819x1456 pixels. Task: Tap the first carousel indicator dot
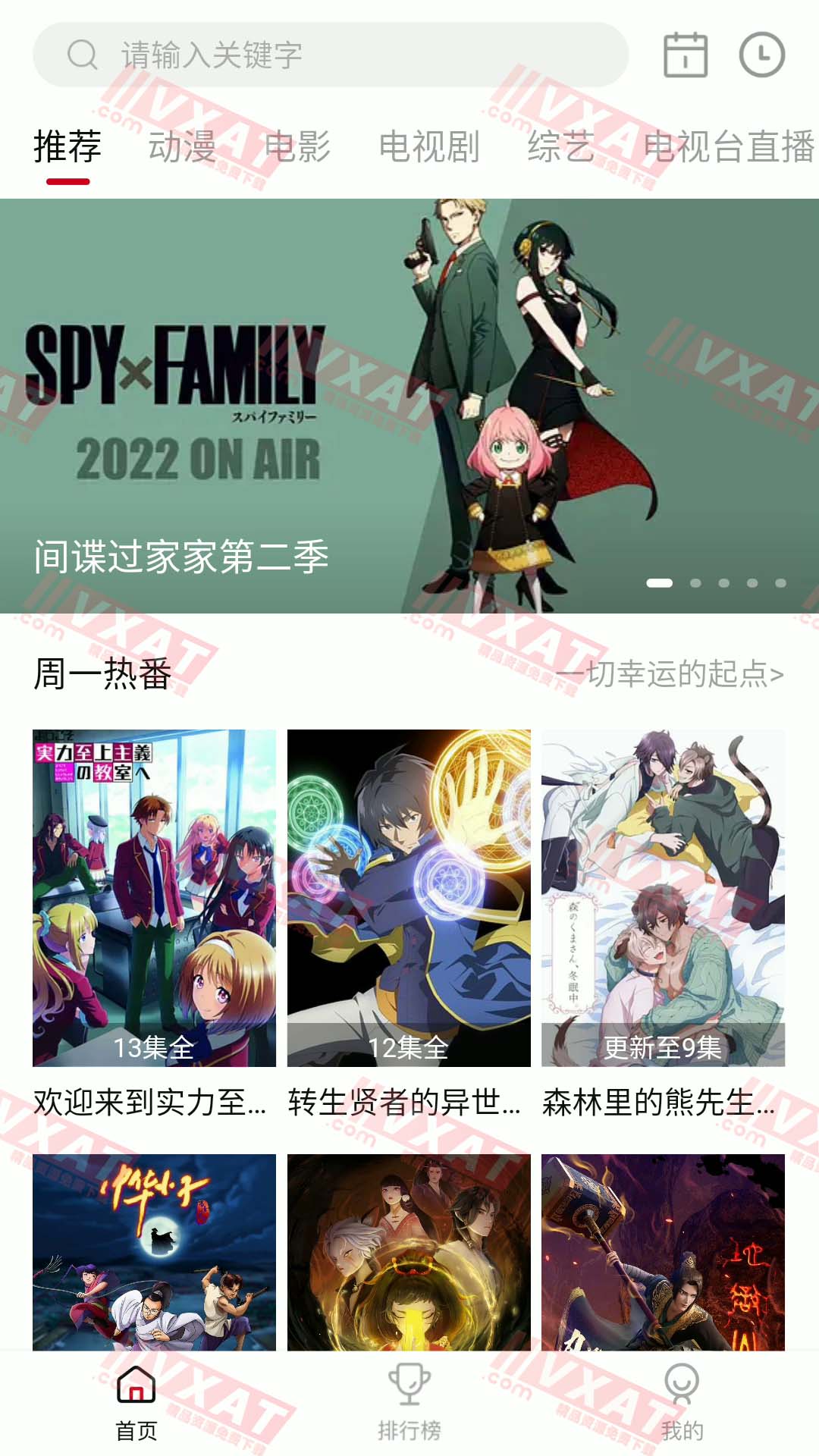659,583
